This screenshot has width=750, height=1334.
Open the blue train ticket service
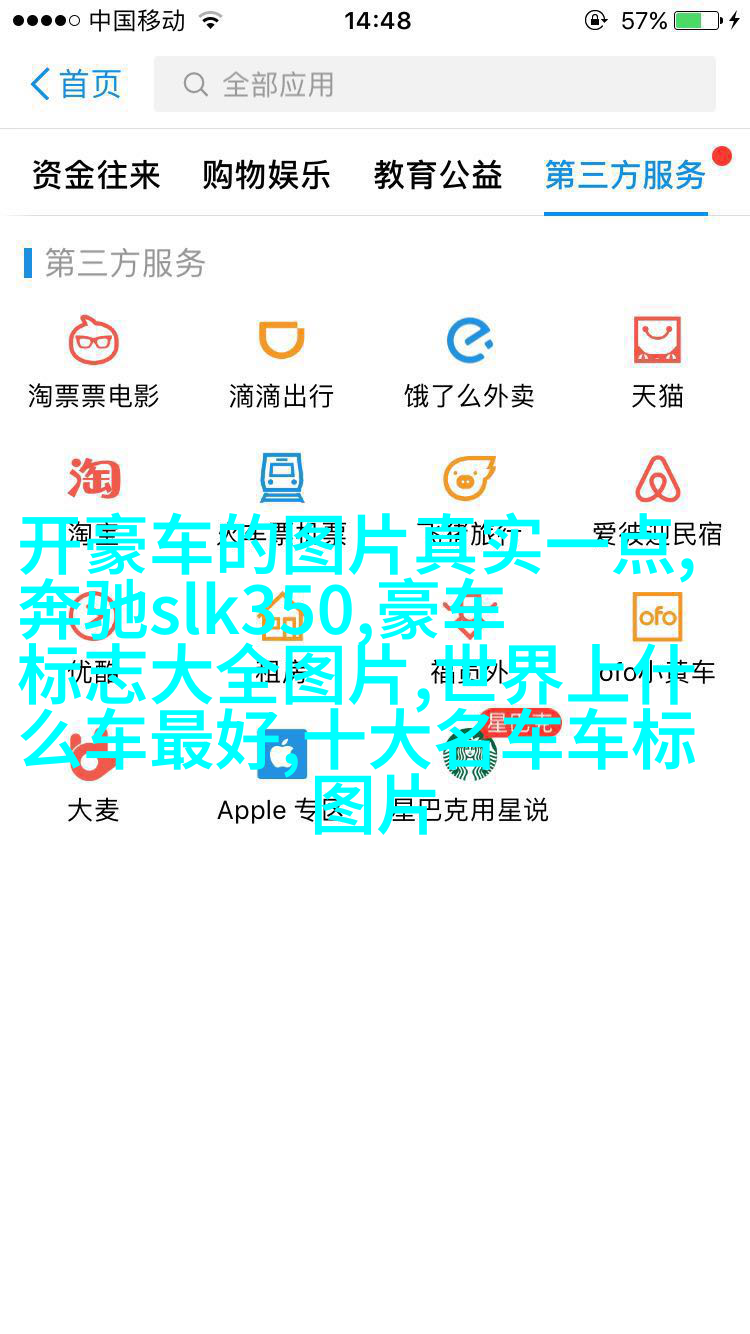(281, 480)
